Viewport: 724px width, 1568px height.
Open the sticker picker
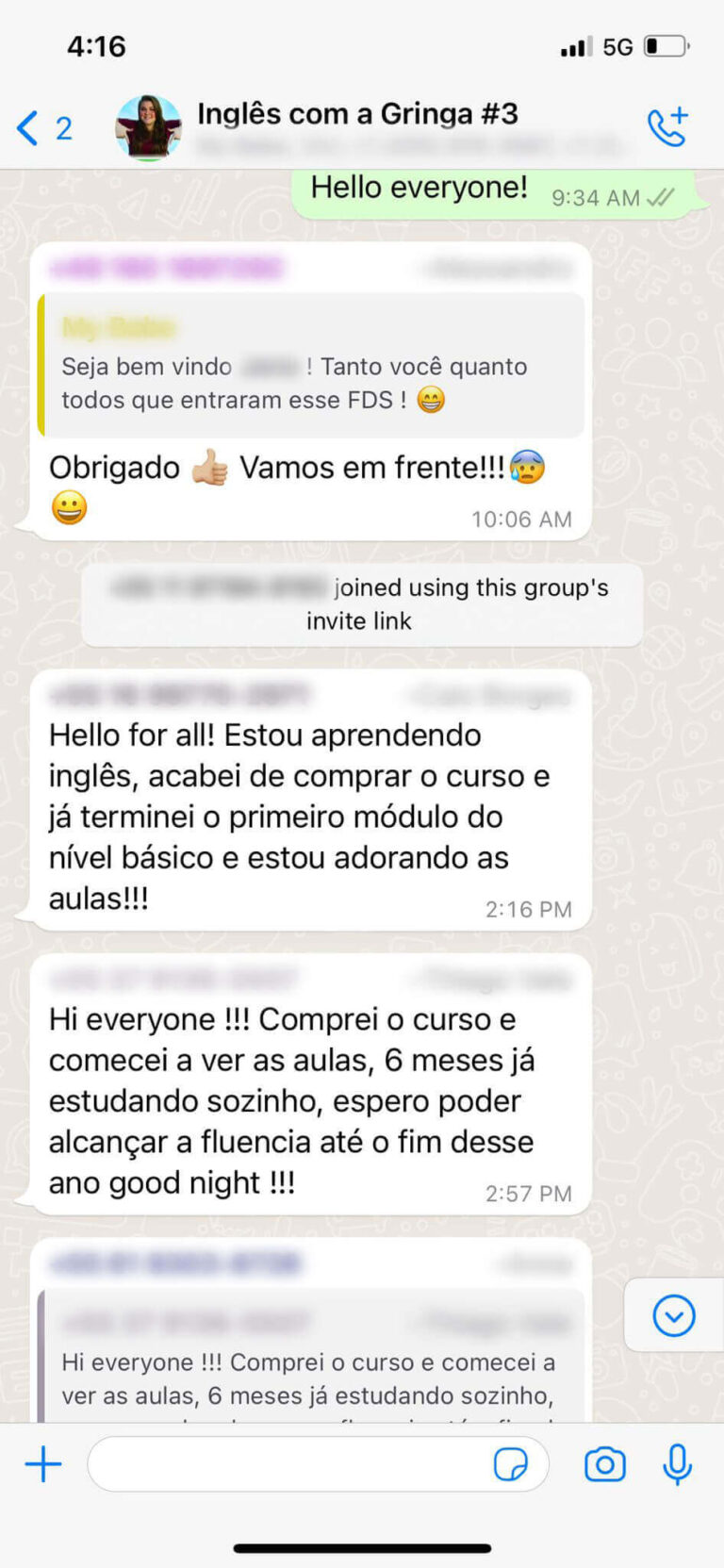(x=510, y=1464)
